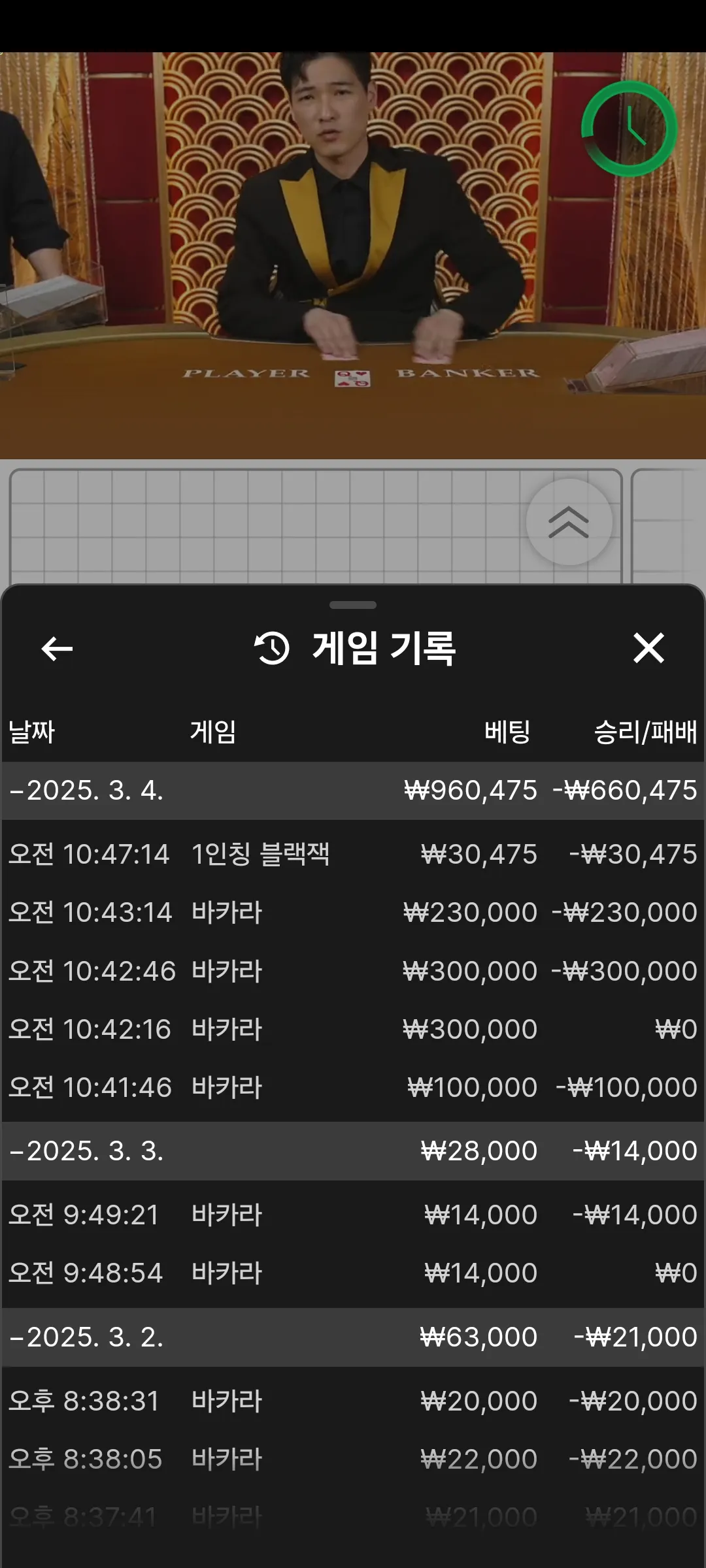This screenshot has height=1568, width=706.
Task: Tap the double chevron up button
Action: coord(569,522)
